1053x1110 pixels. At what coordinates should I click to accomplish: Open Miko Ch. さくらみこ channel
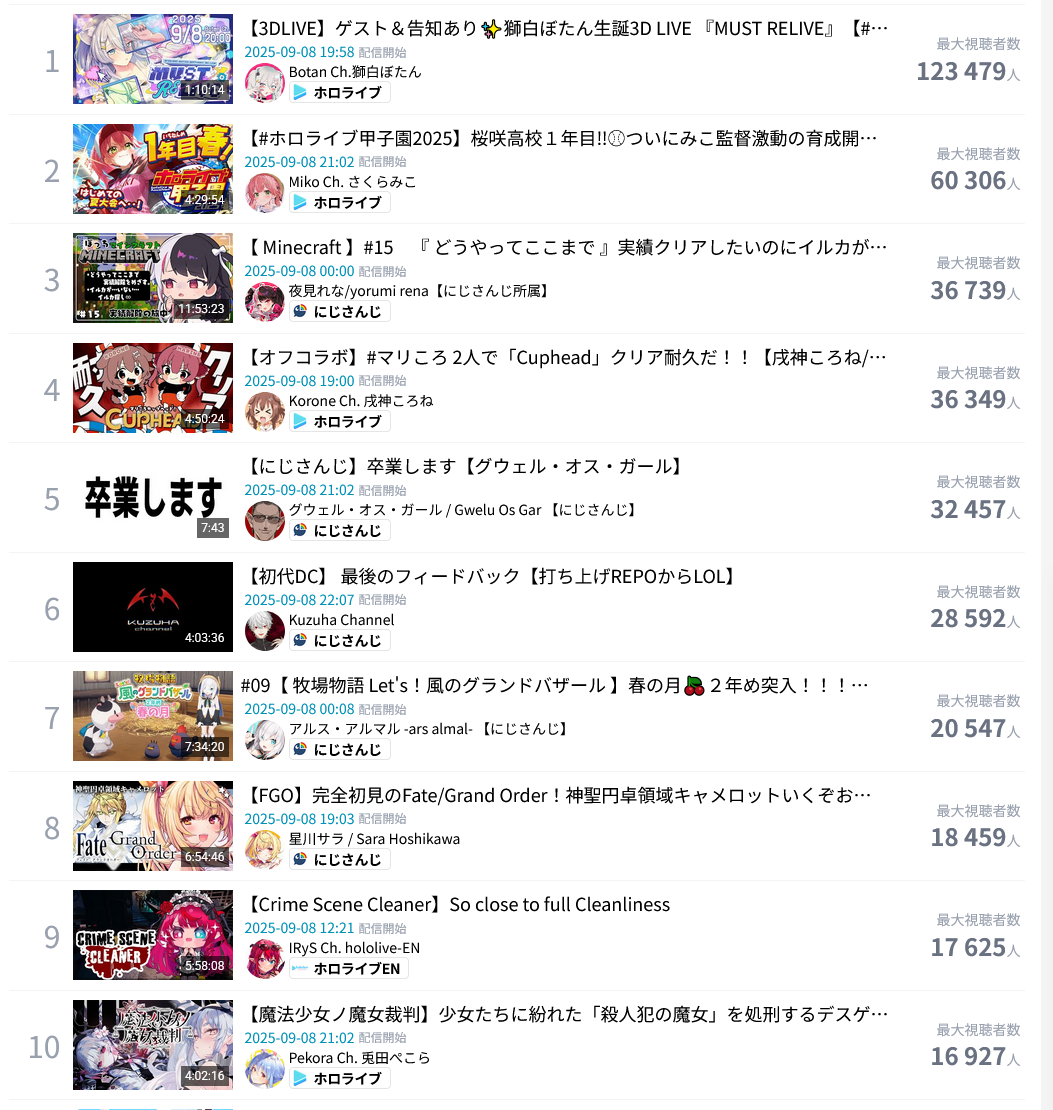point(352,182)
